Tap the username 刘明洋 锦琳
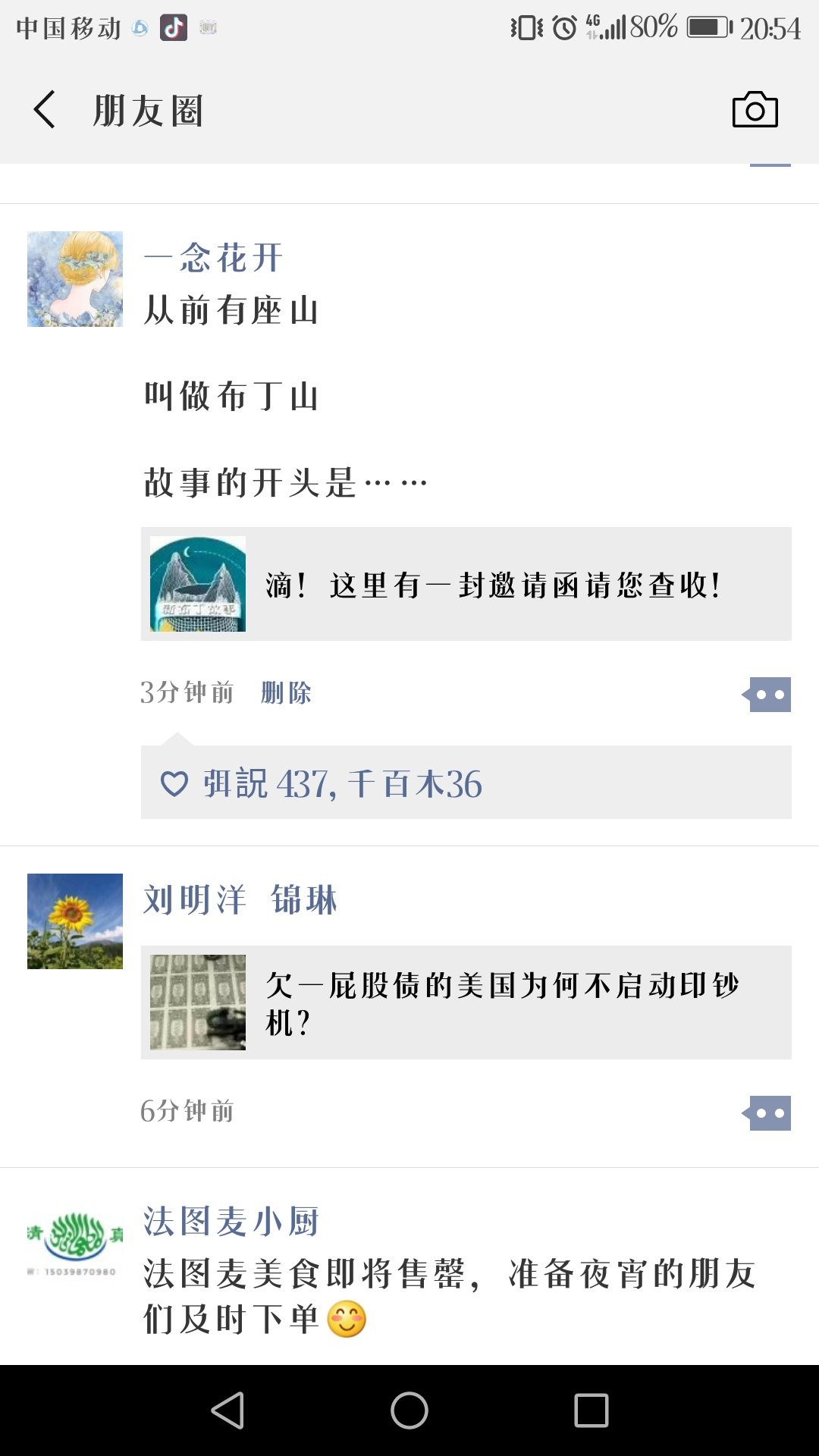The image size is (819, 1456). tap(240, 900)
